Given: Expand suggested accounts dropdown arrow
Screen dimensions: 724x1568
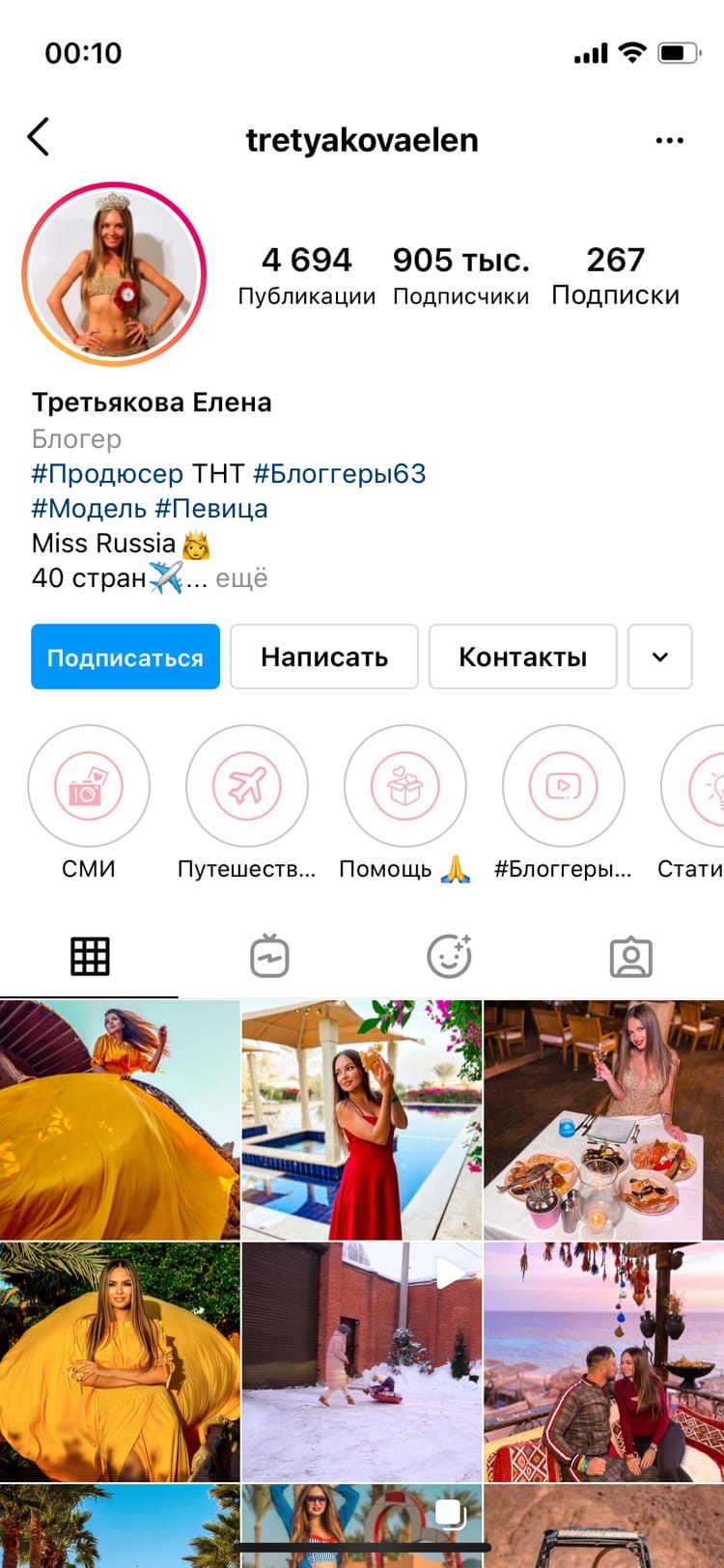Looking at the screenshot, I should [x=660, y=658].
